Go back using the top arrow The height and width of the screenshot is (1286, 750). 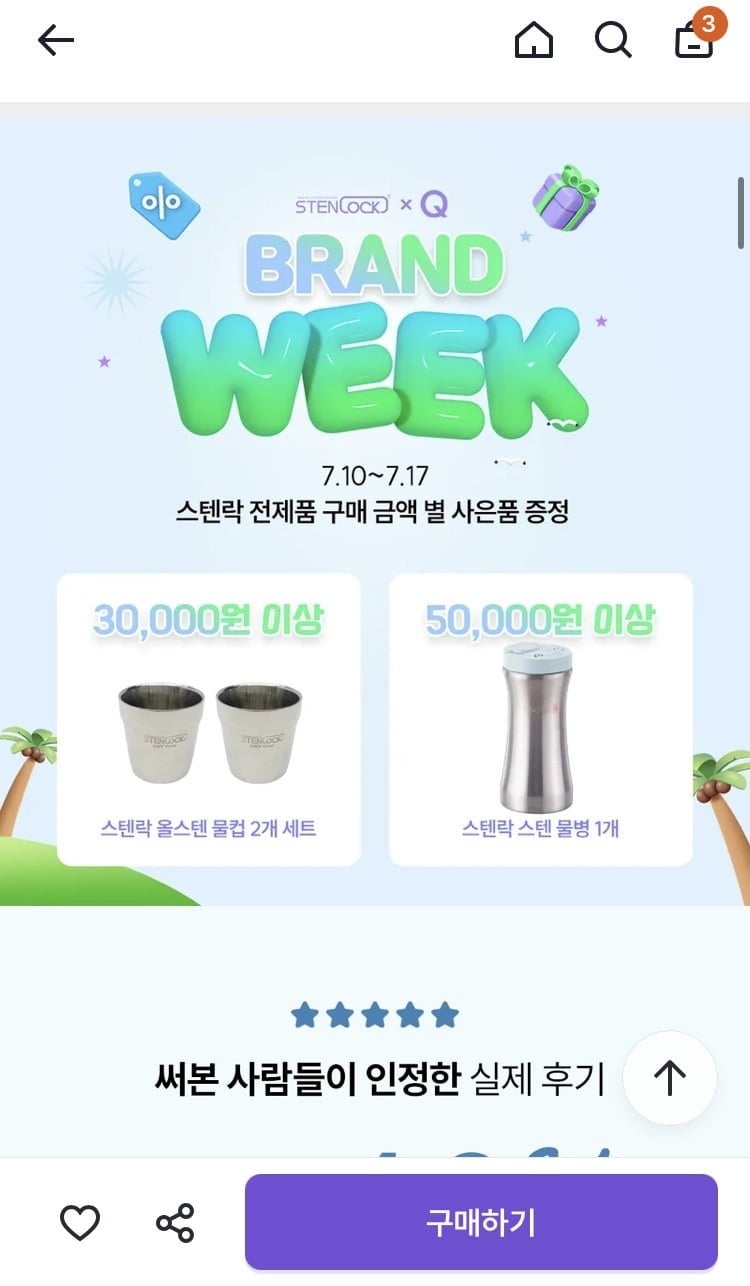coord(56,40)
